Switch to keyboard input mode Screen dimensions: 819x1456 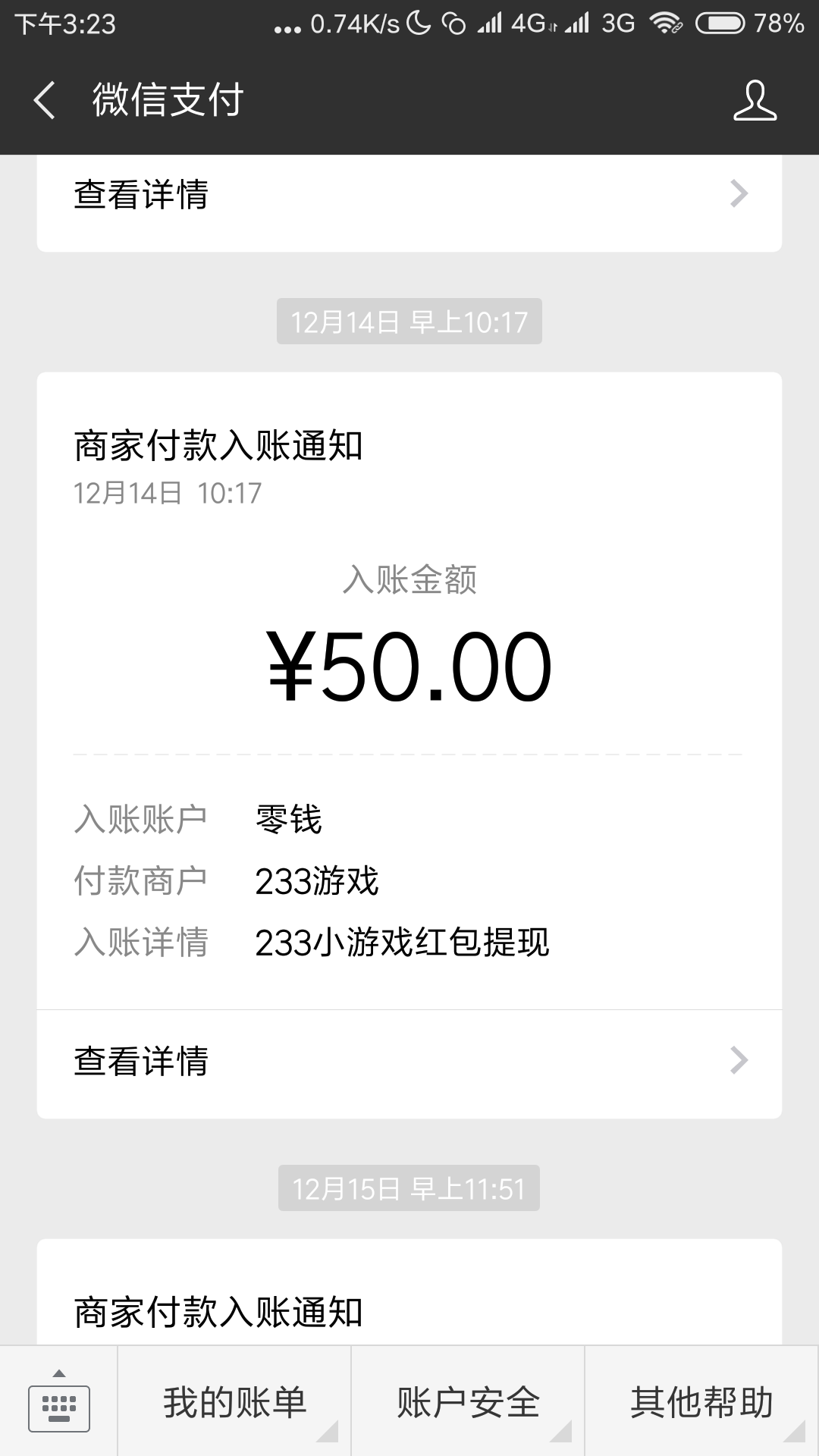tap(59, 1401)
